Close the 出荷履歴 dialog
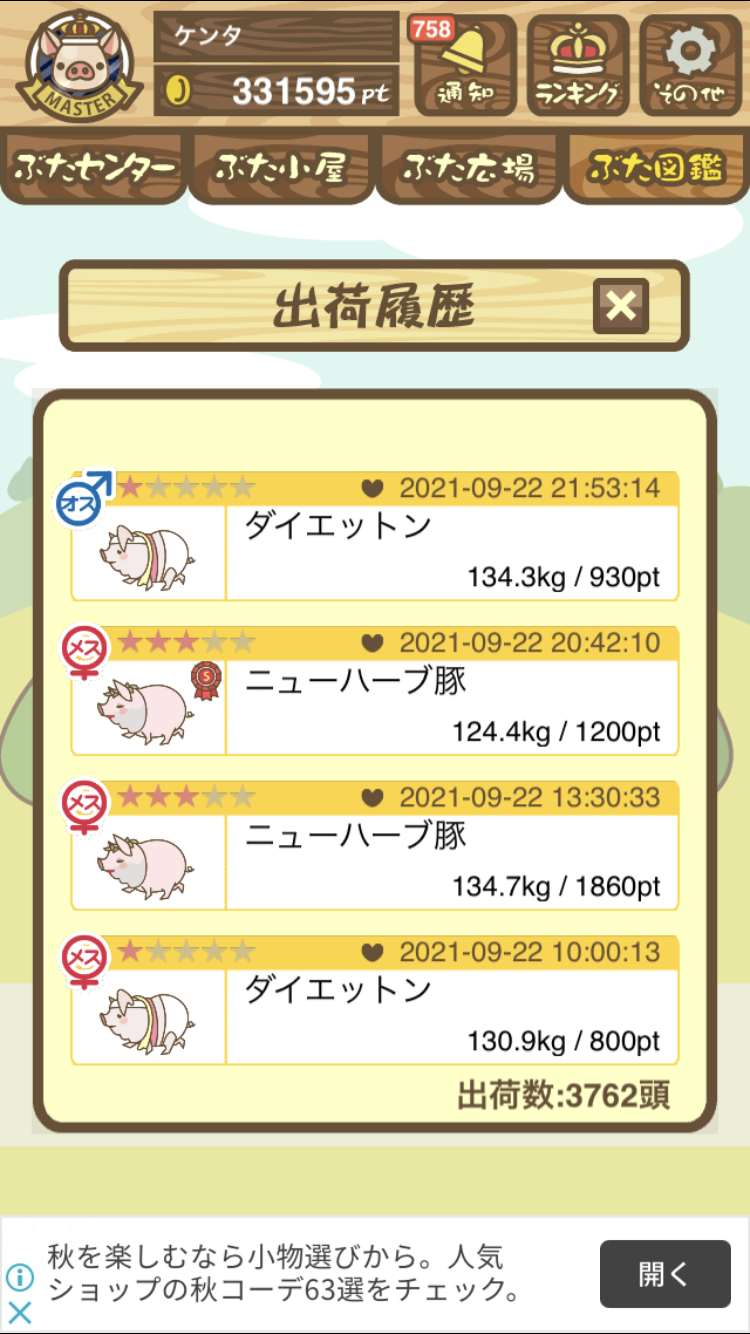 [x=621, y=306]
